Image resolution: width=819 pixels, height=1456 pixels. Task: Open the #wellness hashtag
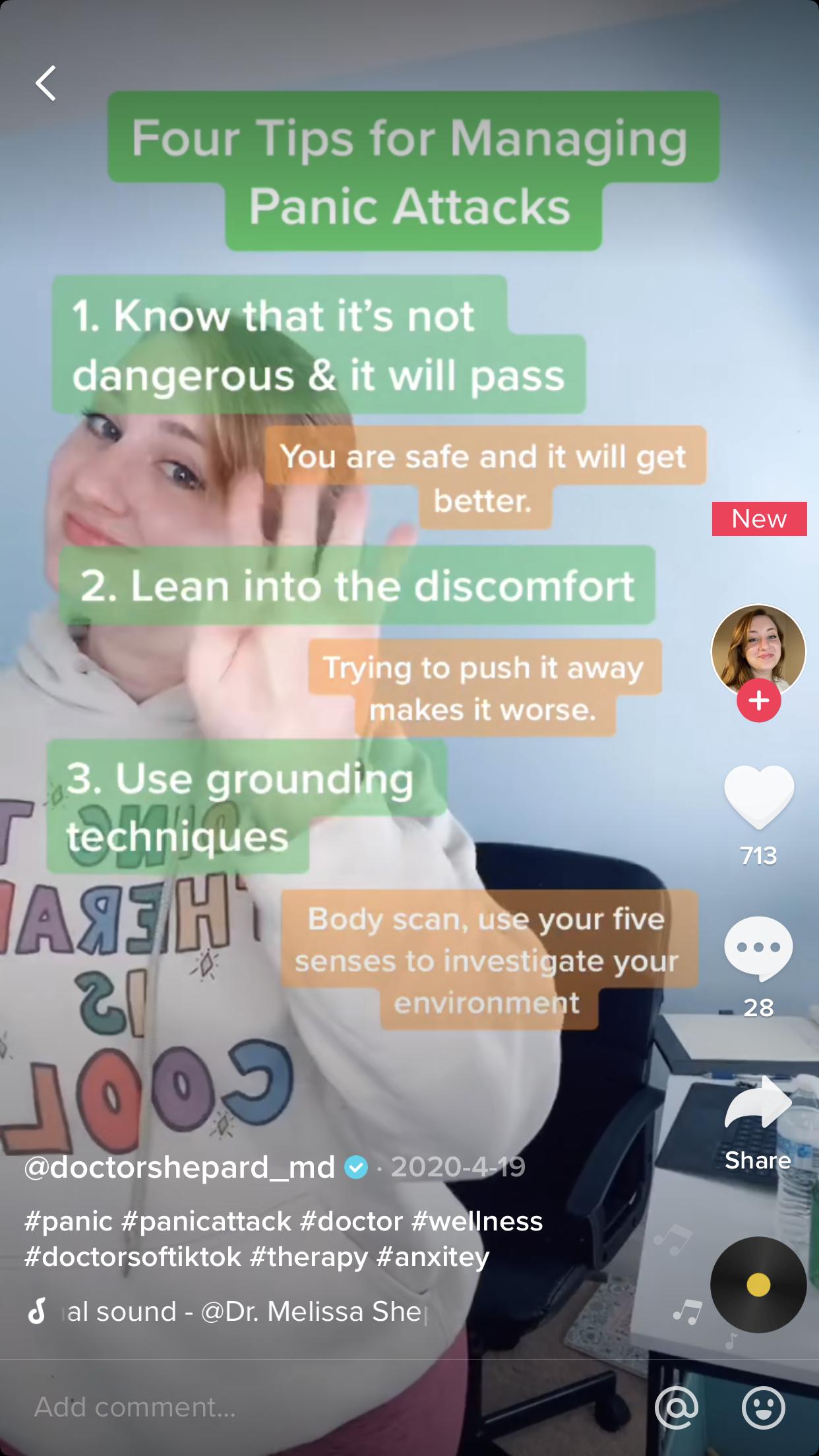tap(477, 1221)
